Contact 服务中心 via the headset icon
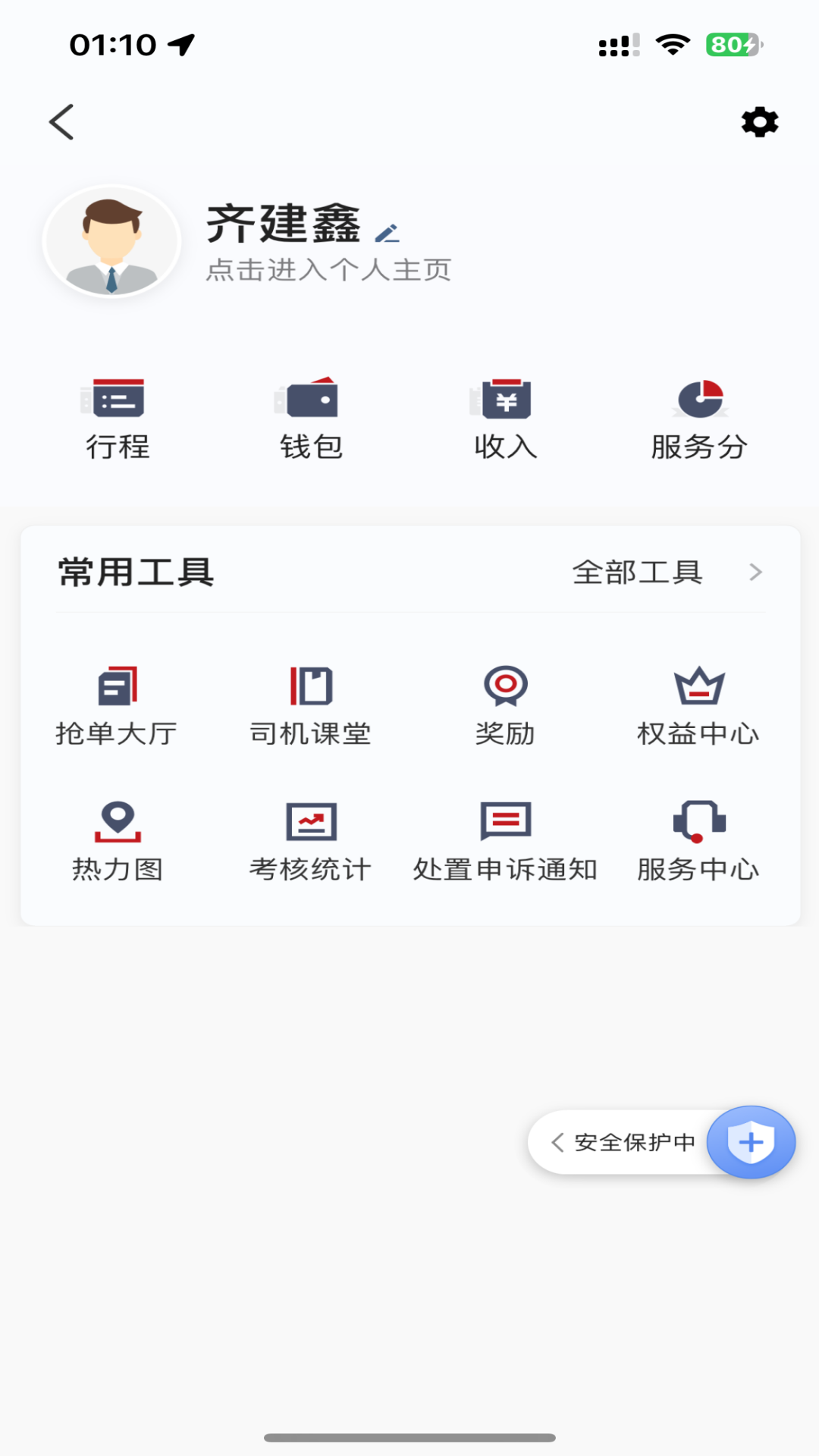 click(x=698, y=838)
